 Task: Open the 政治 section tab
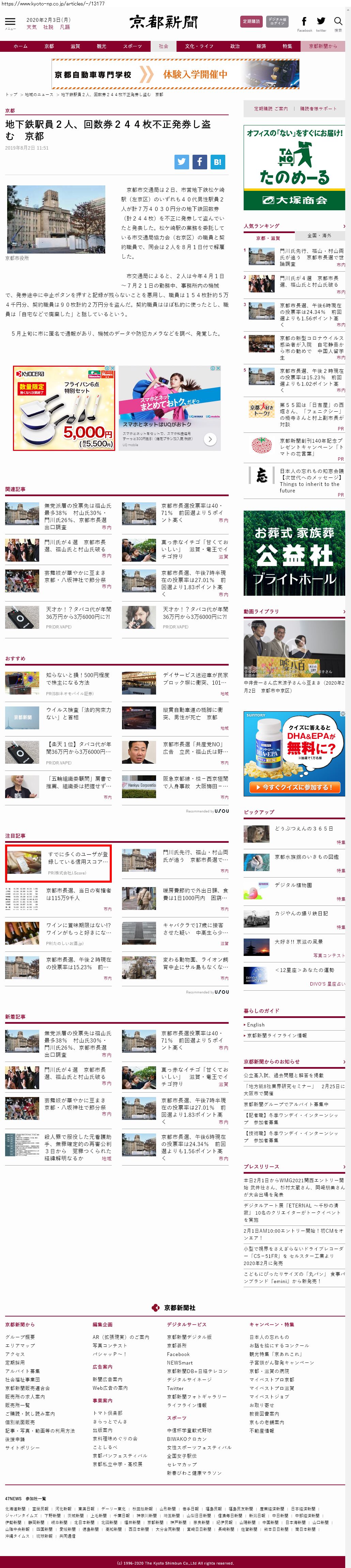[x=235, y=46]
